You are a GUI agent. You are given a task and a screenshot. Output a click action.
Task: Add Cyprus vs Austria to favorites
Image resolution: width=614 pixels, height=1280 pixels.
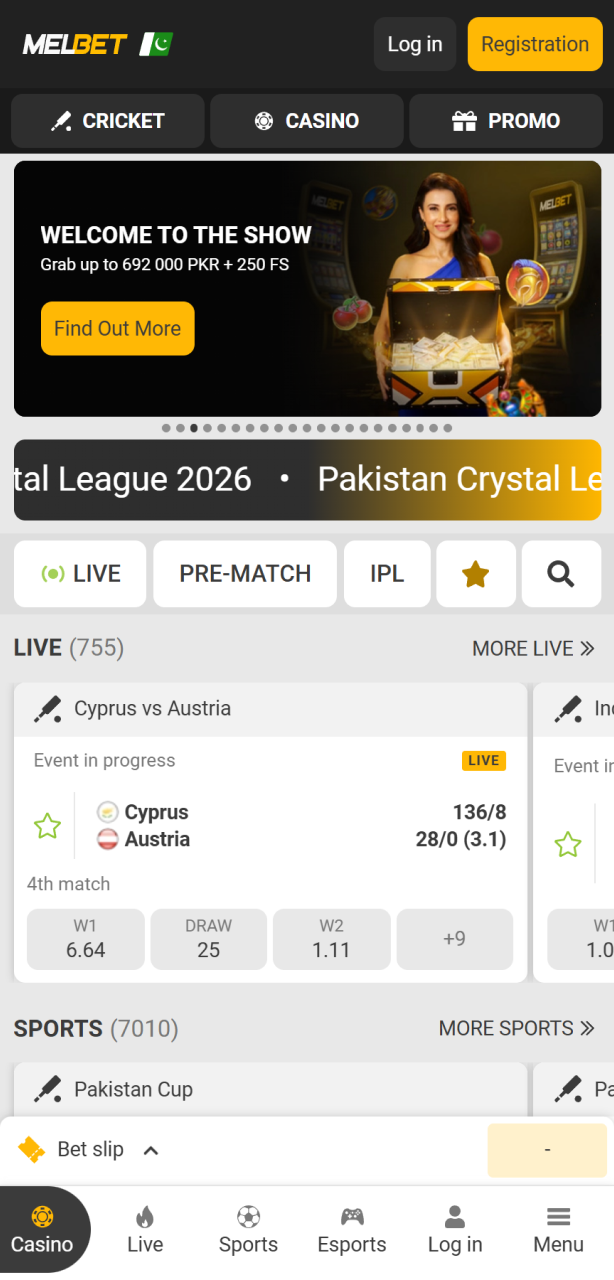47,826
